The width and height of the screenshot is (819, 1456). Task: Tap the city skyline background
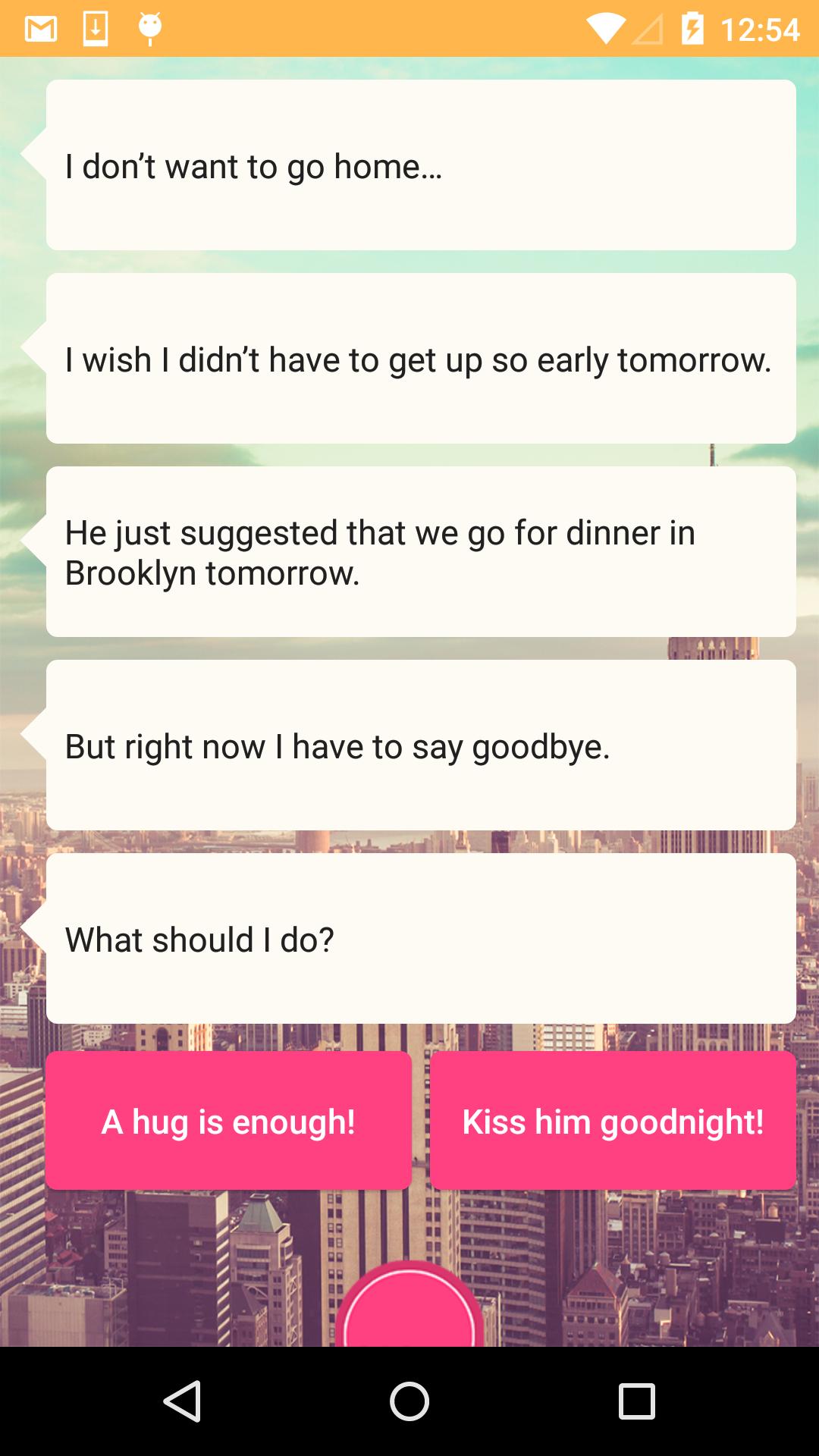(x=152, y=1251)
